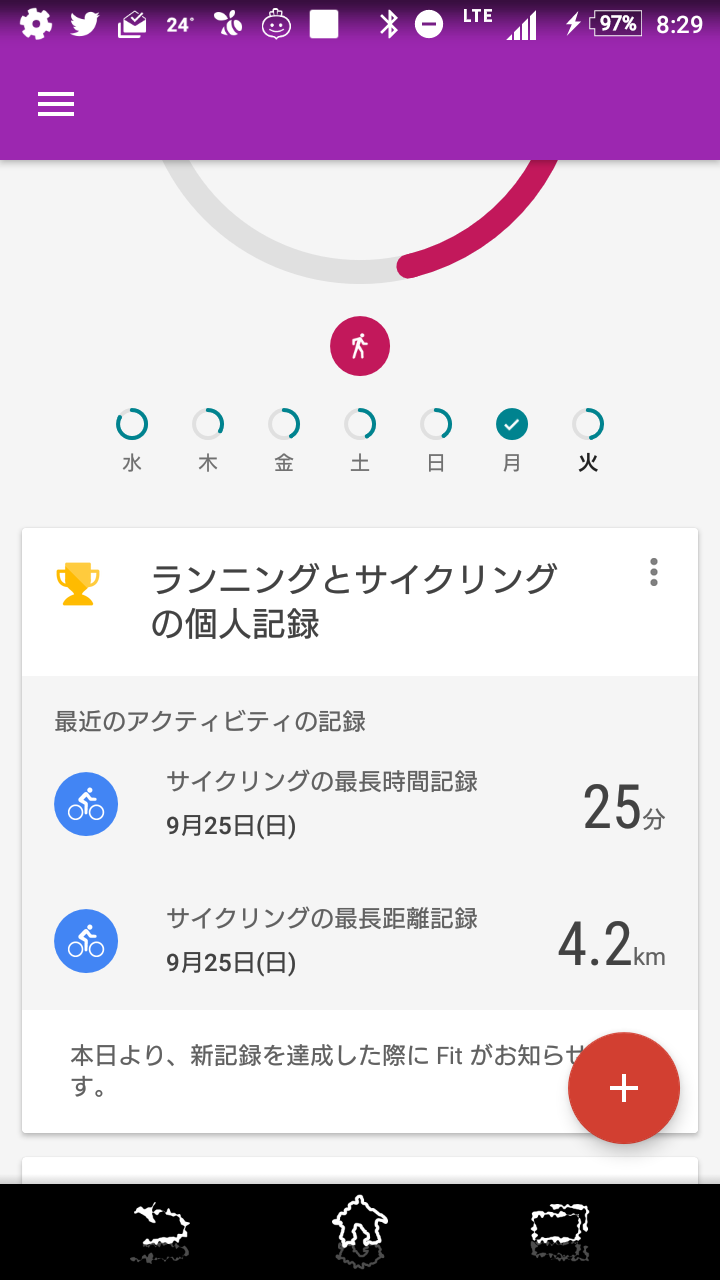Tap the red add activity button
Image resolution: width=720 pixels, height=1280 pixels.
(x=624, y=1088)
